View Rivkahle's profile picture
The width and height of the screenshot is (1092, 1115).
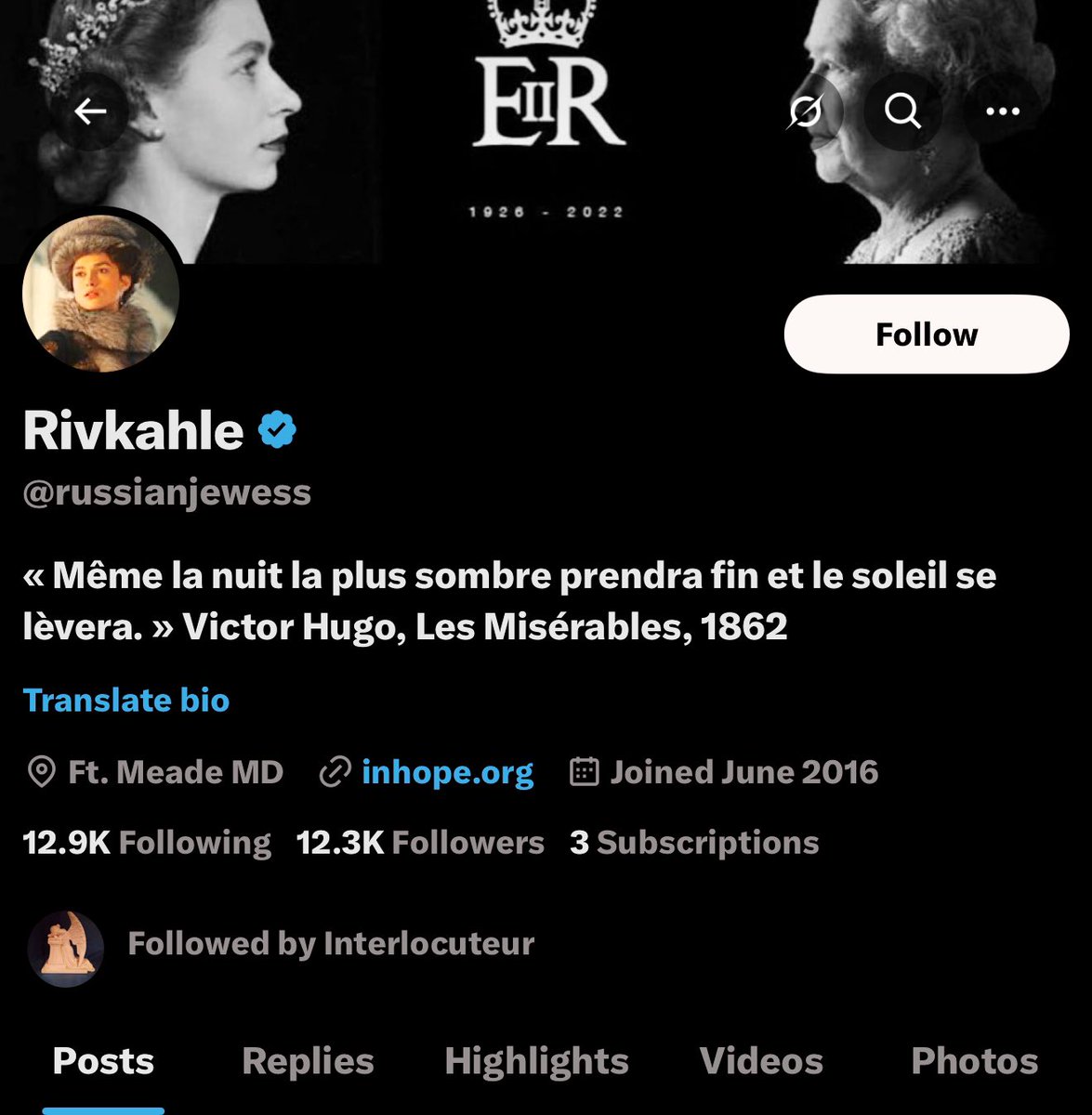(x=100, y=294)
